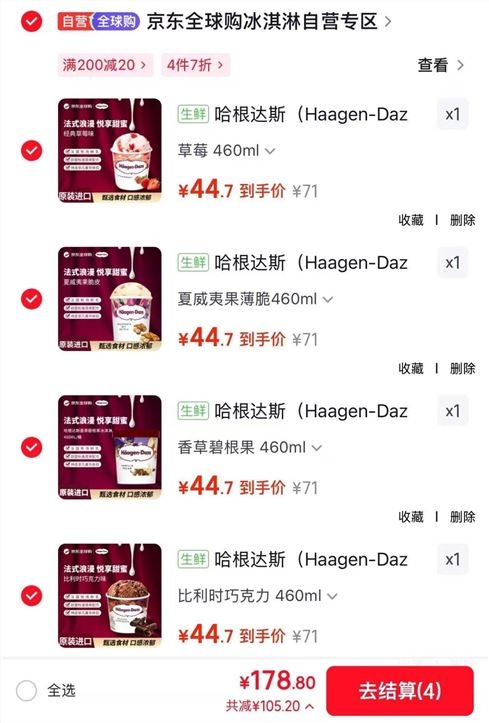Open the 香草碧根果 product image

(x=110, y=447)
